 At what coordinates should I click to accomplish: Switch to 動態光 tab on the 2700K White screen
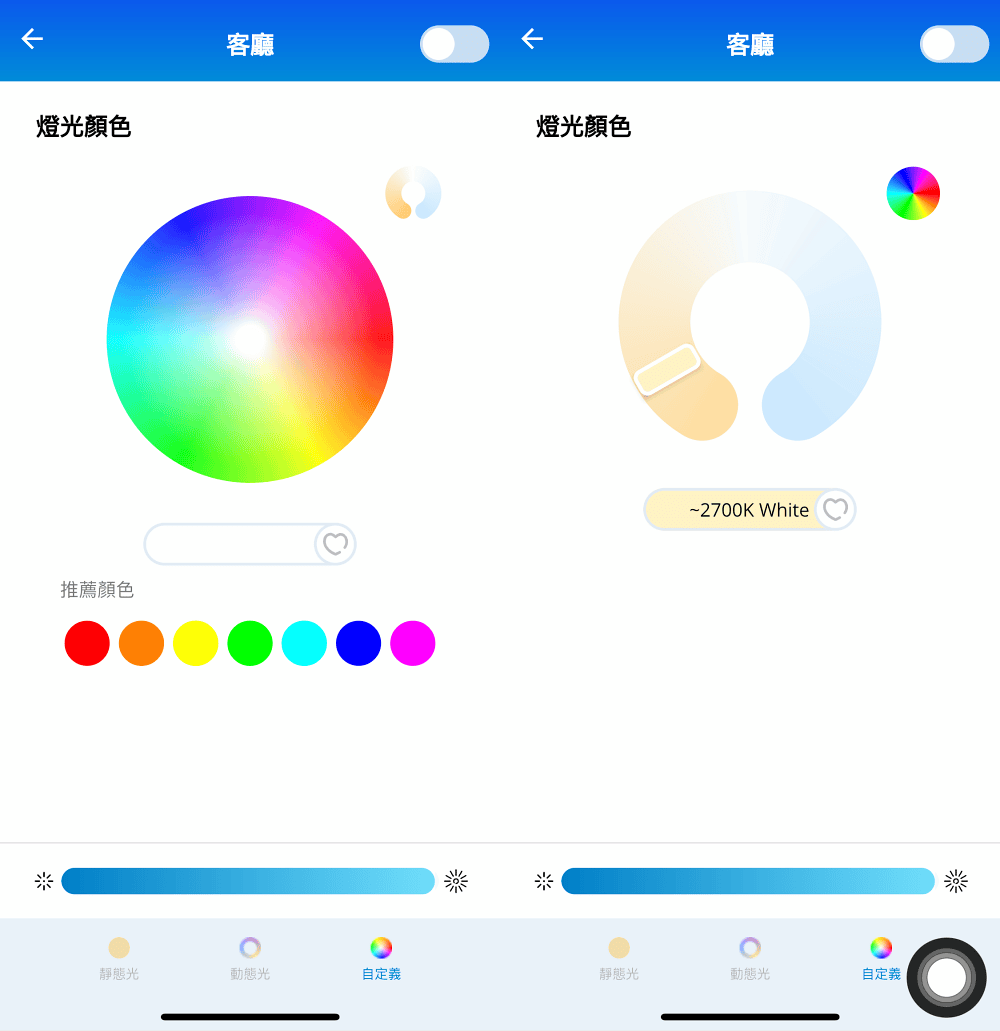click(x=750, y=958)
